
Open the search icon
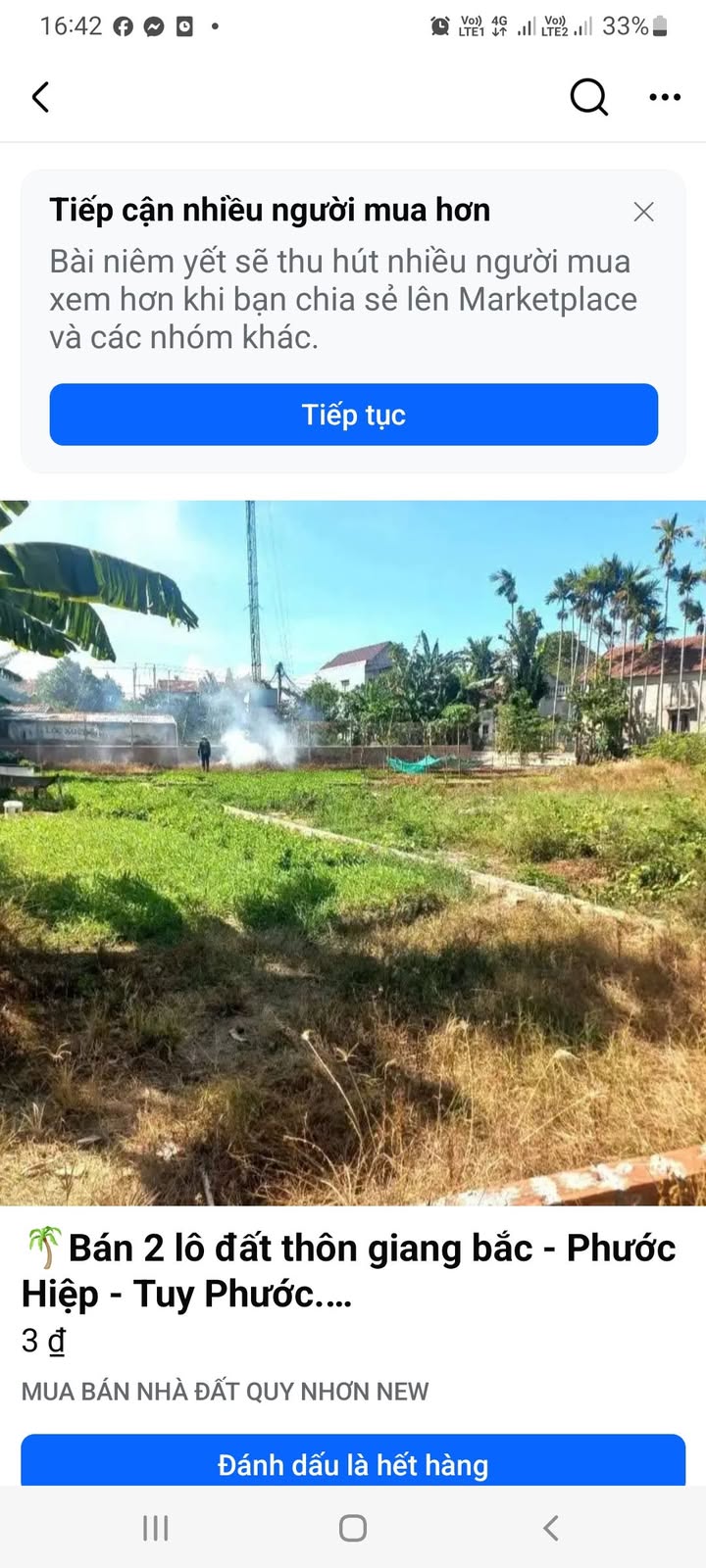pos(588,97)
